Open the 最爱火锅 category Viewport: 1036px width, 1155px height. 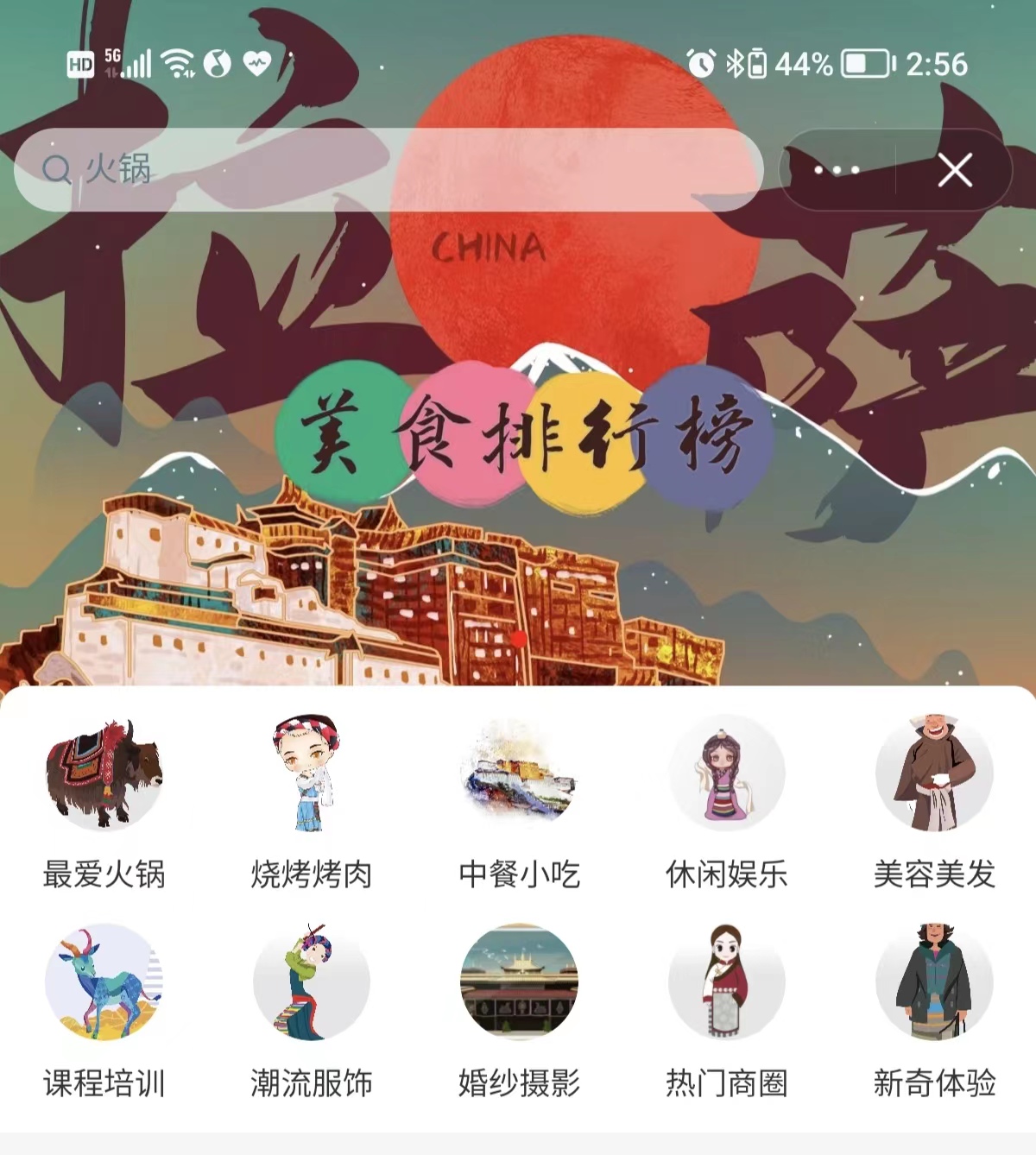point(104,803)
